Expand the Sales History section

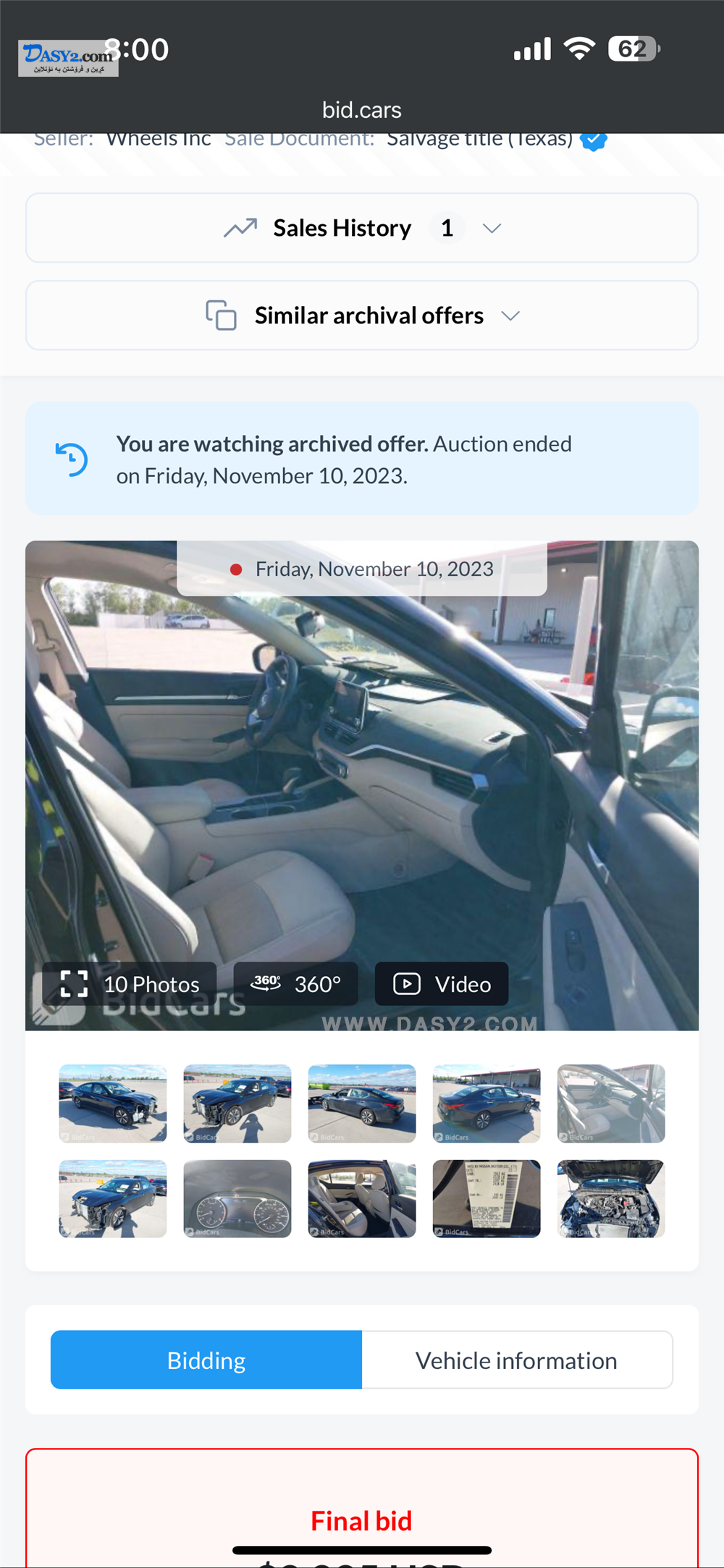click(362, 228)
